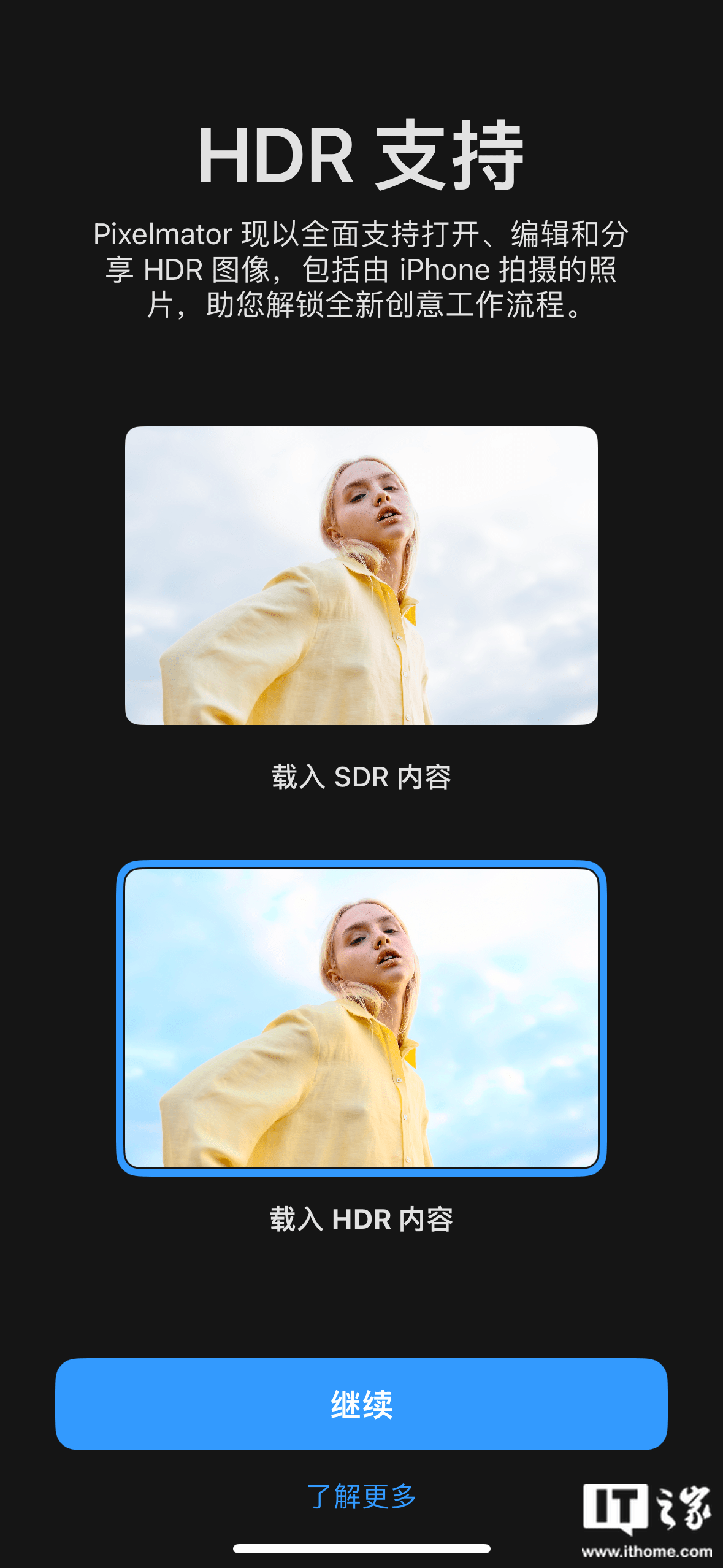Select the HDR content image option
The width and height of the screenshot is (723, 1568).
(361, 1018)
